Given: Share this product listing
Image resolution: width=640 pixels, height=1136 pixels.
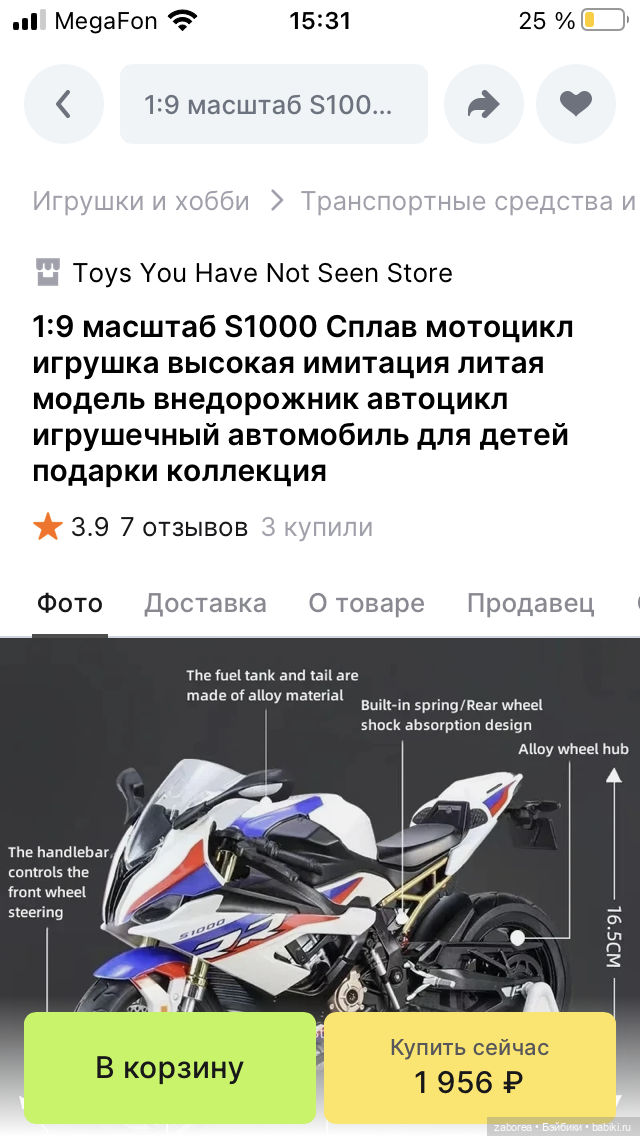Looking at the screenshot, I should tap(483, 104).
